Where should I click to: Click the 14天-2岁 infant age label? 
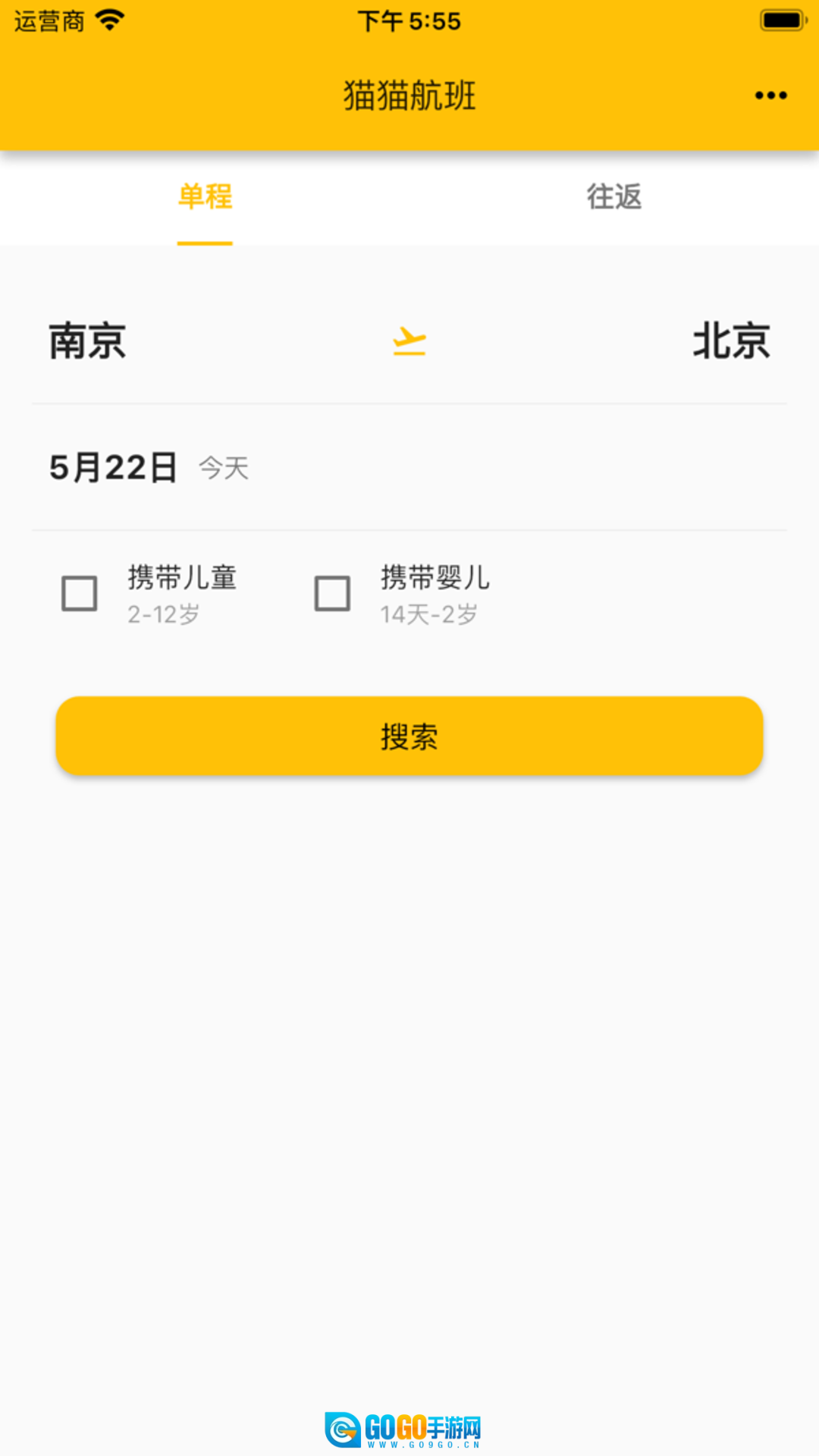point(430,615)
